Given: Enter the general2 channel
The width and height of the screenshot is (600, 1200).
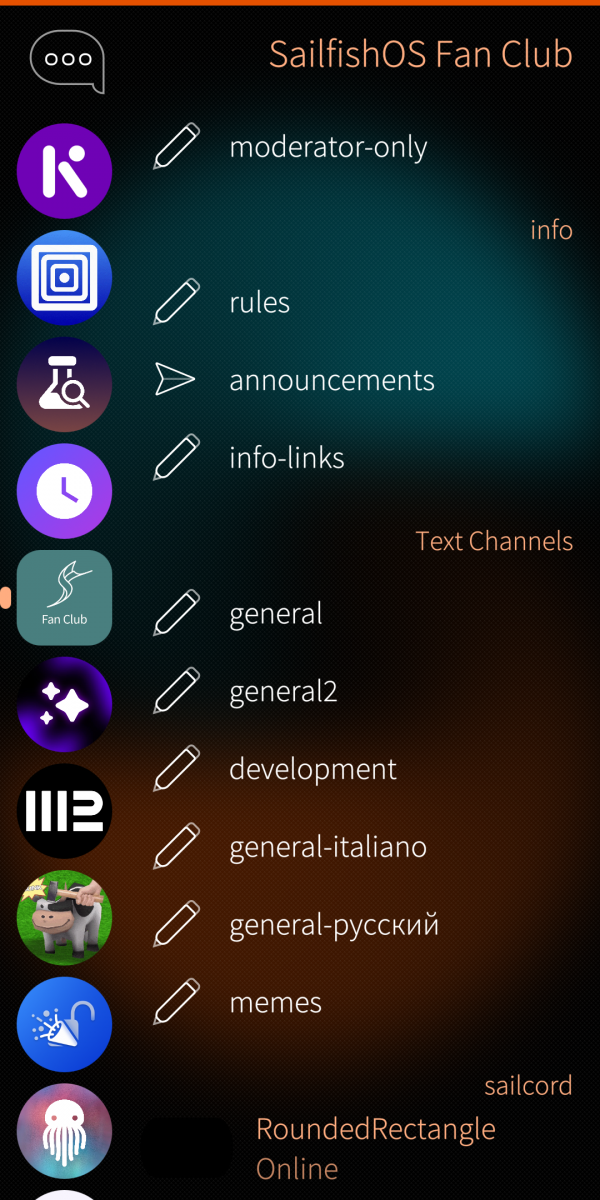Looking at the screenshot, I should coord(283,691).
